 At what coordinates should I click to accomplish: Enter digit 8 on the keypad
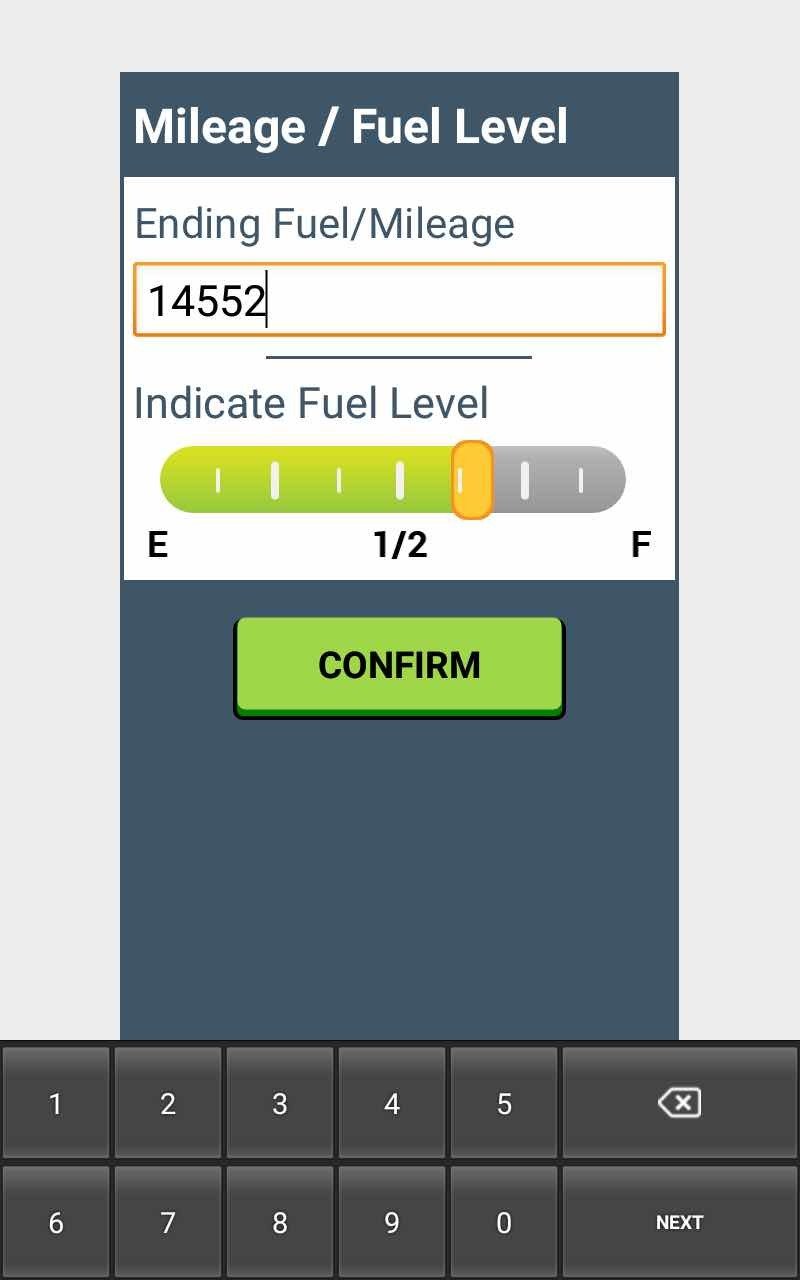pyautogui.click(x=280, y=1222)
